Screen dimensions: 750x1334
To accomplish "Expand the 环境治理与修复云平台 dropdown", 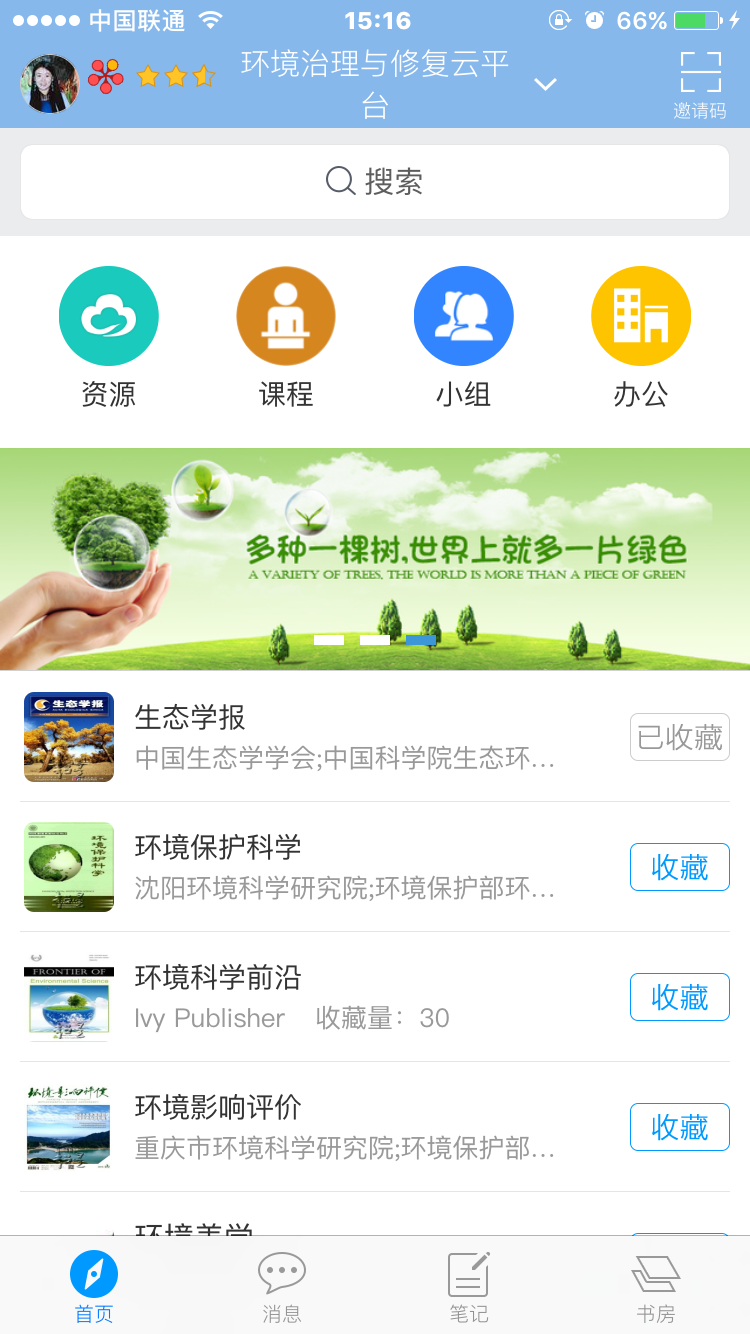I will [545, 84].
